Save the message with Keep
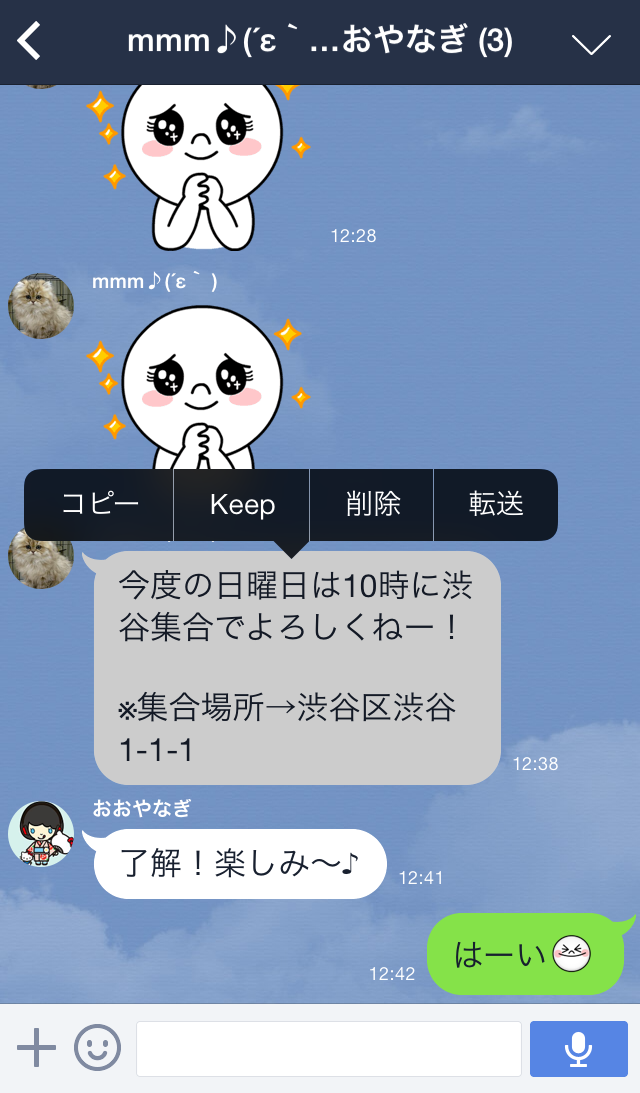The width and height of the screenshot is (640, 1093). click(242, 504)
